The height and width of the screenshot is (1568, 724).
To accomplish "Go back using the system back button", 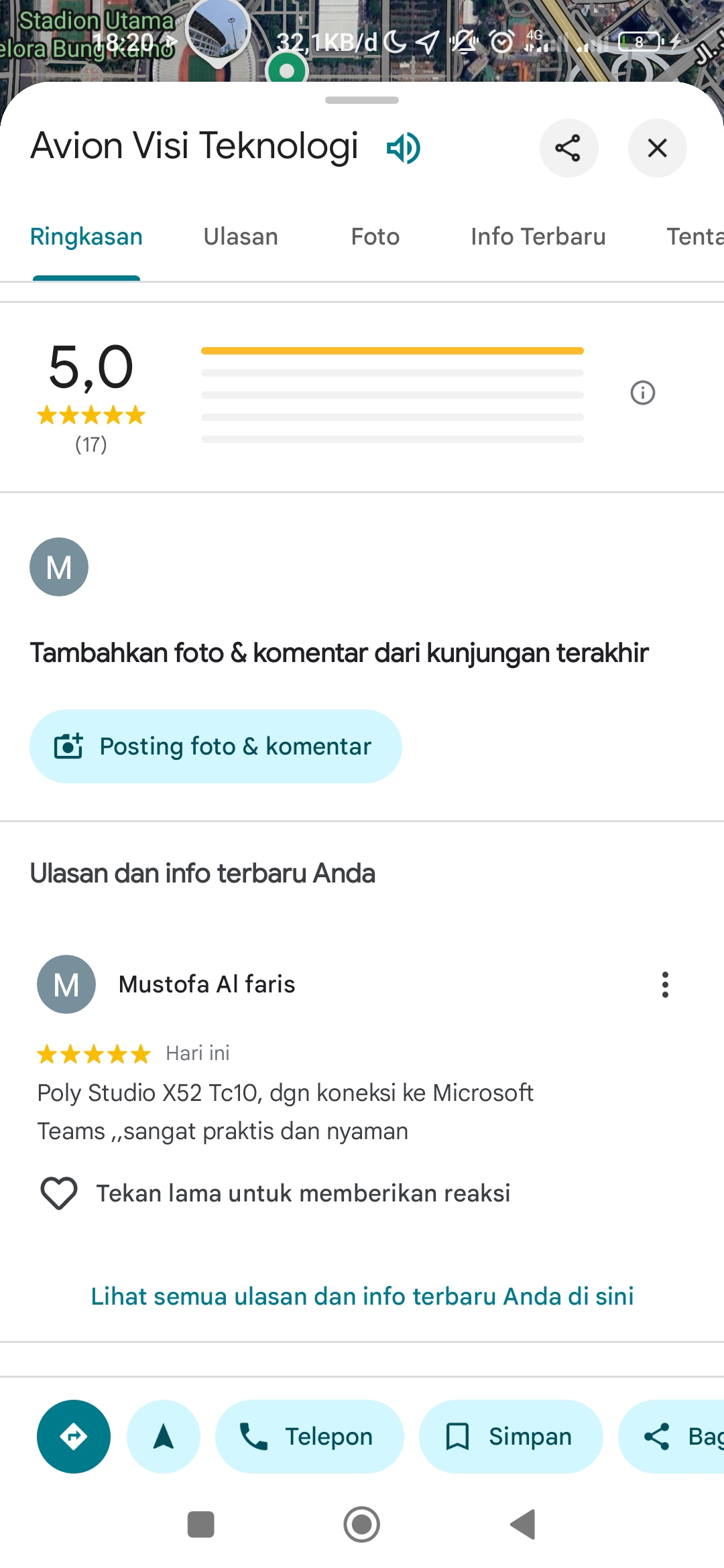I will [523, 1524].
